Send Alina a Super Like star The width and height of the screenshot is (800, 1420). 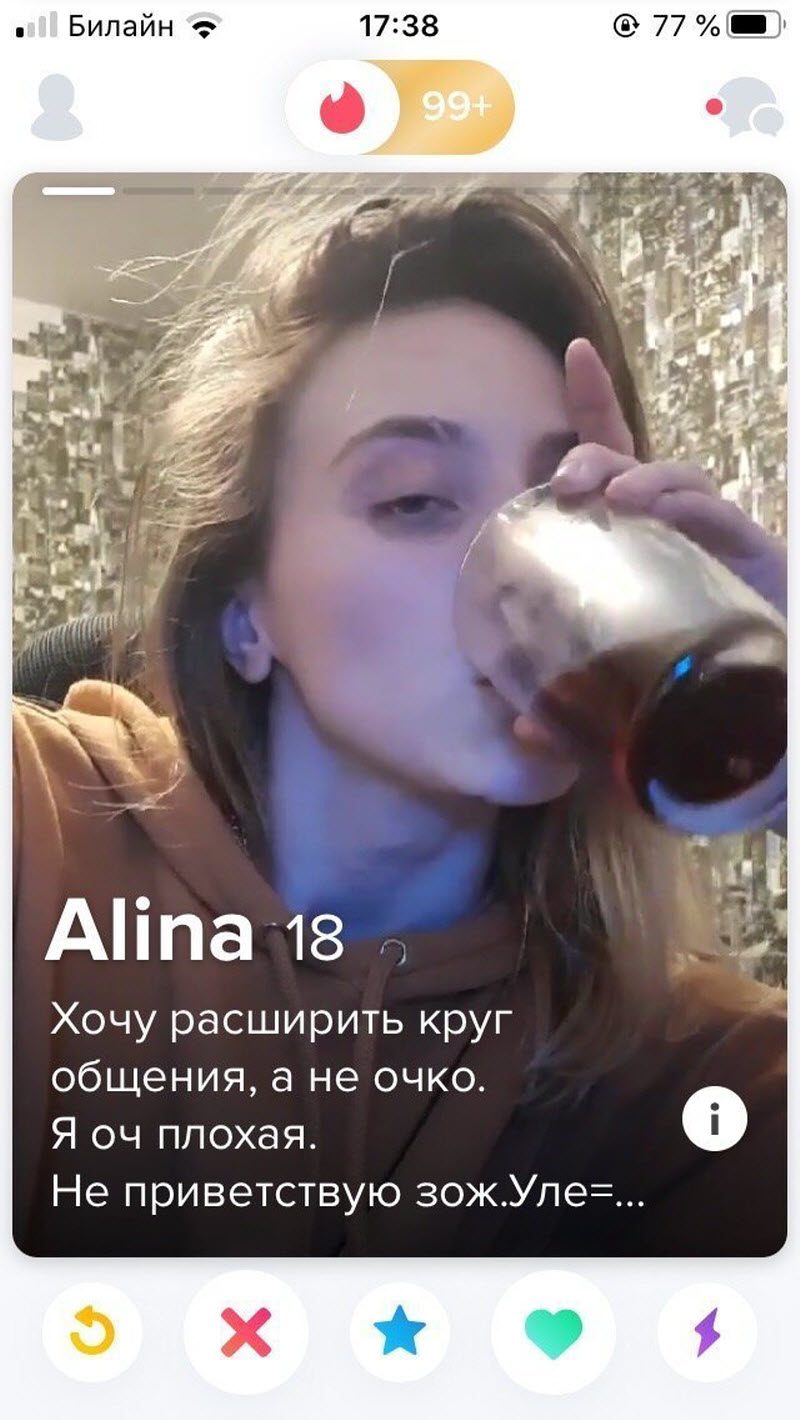pyautogui.click(x=399, y=1332)
